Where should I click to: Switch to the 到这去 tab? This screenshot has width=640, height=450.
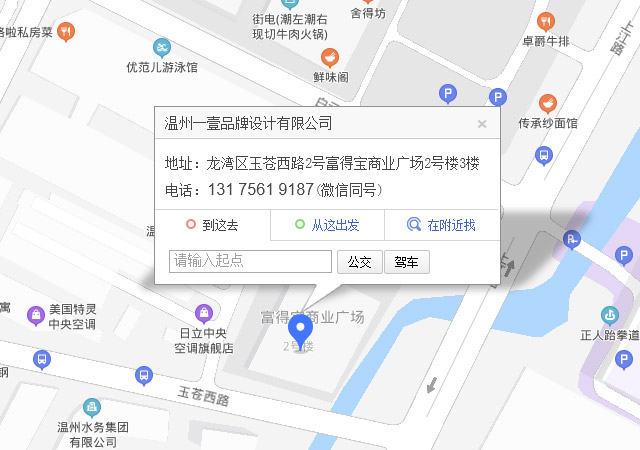212,226
